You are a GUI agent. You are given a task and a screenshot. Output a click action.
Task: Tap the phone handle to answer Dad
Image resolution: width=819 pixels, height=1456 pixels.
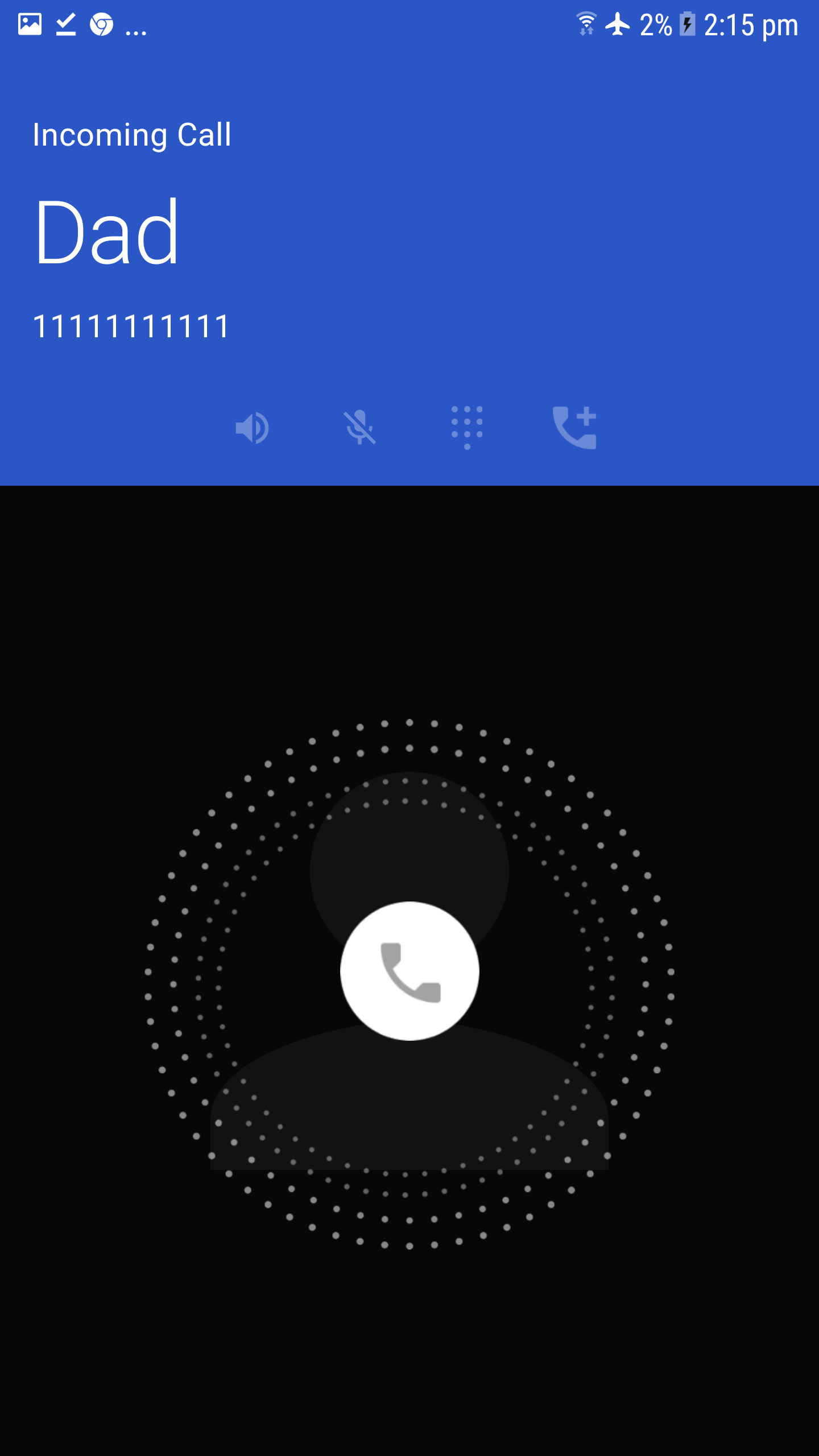coord(409,971)
